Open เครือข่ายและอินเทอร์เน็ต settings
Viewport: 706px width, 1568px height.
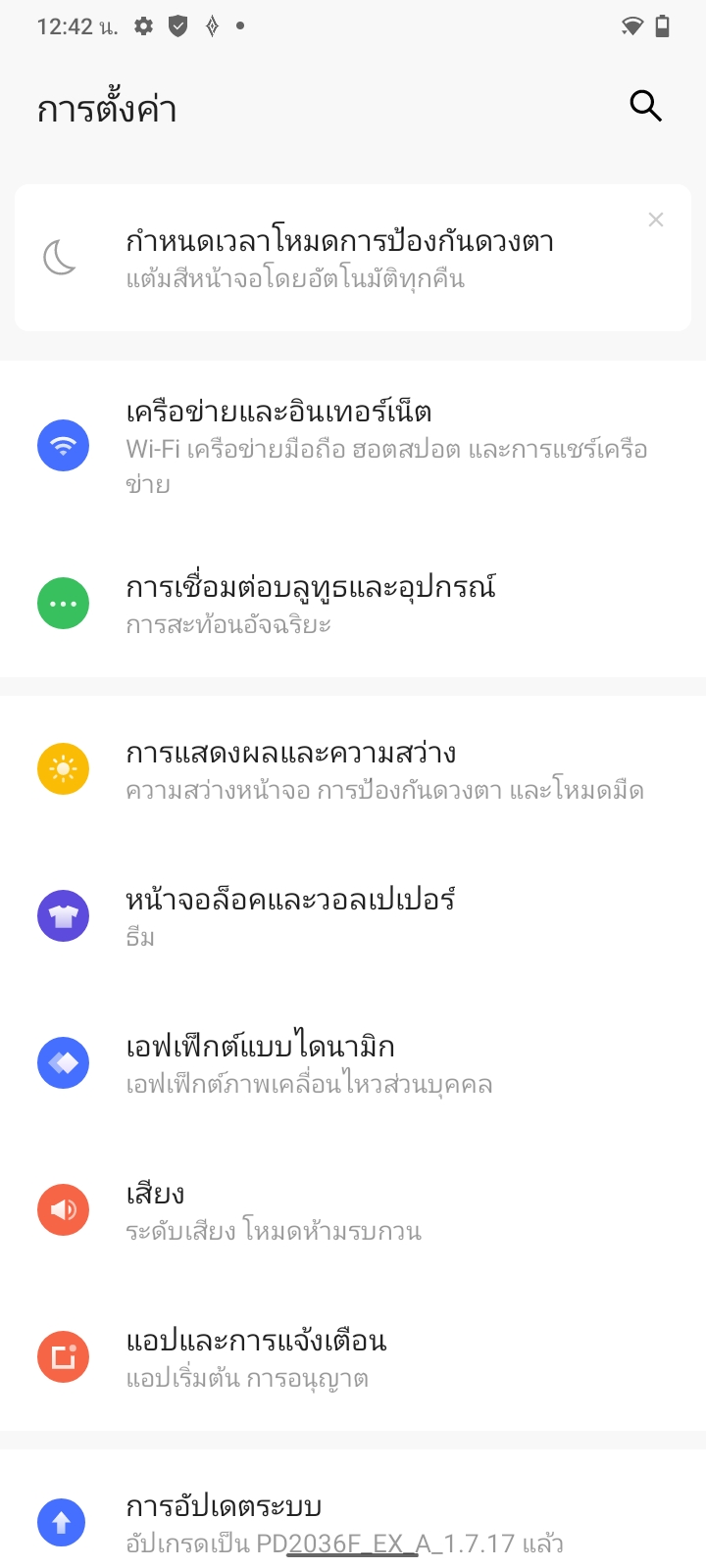353,446
